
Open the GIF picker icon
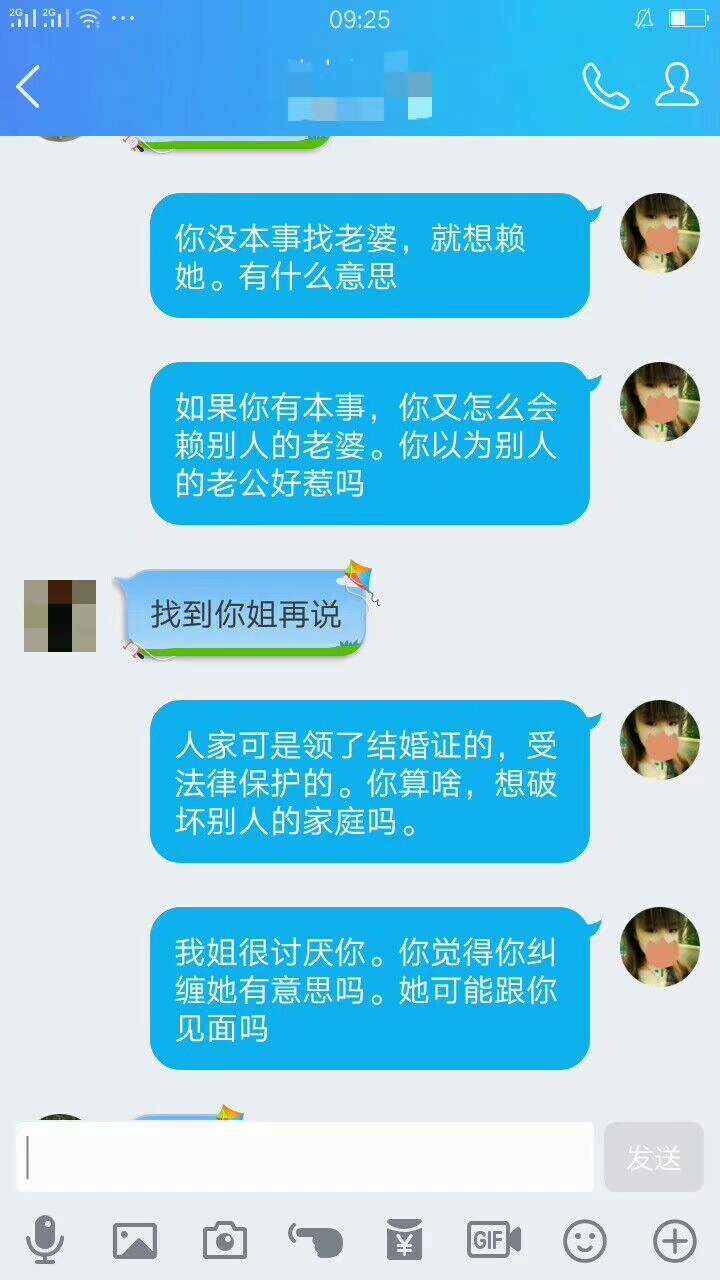(x=492, y=1240)
